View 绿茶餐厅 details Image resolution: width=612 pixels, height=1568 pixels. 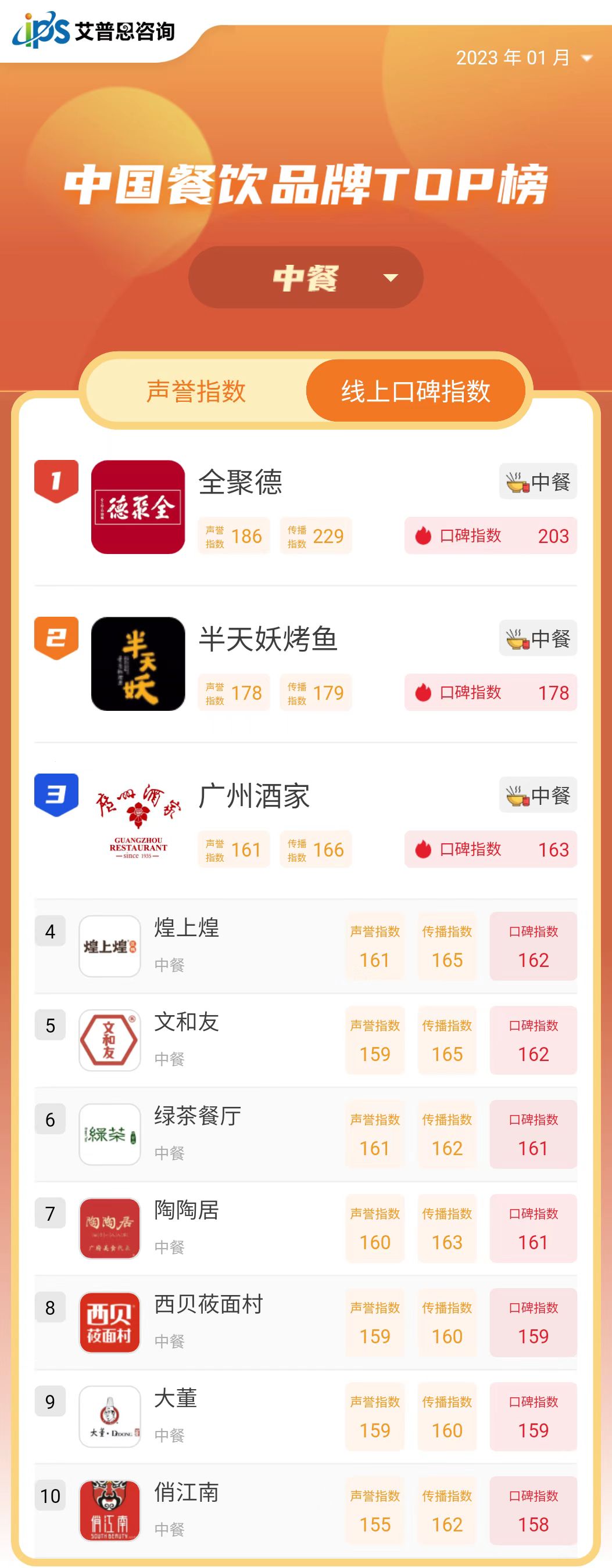197,1116
